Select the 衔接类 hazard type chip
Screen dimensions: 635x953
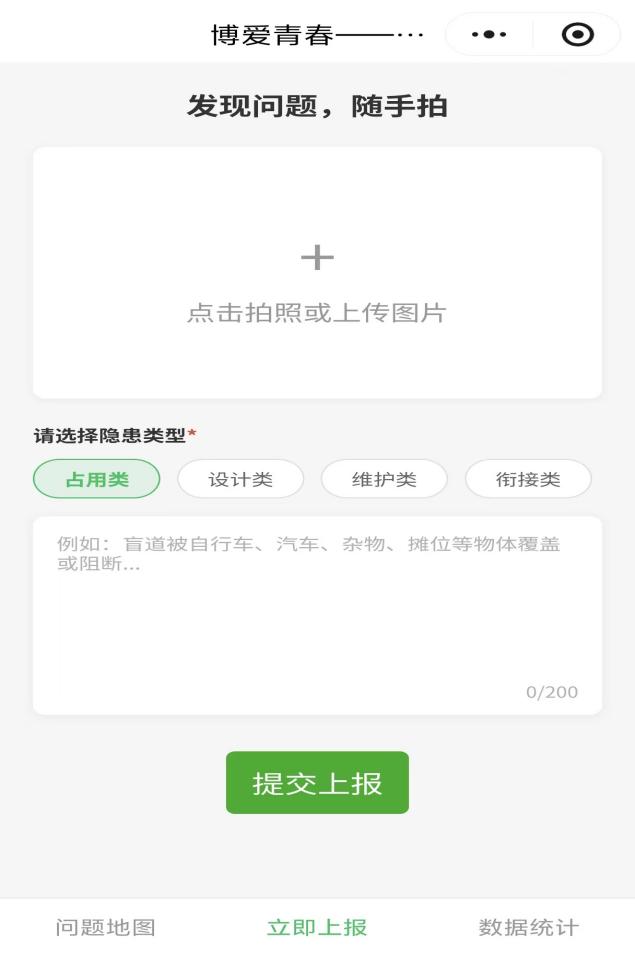528,479
